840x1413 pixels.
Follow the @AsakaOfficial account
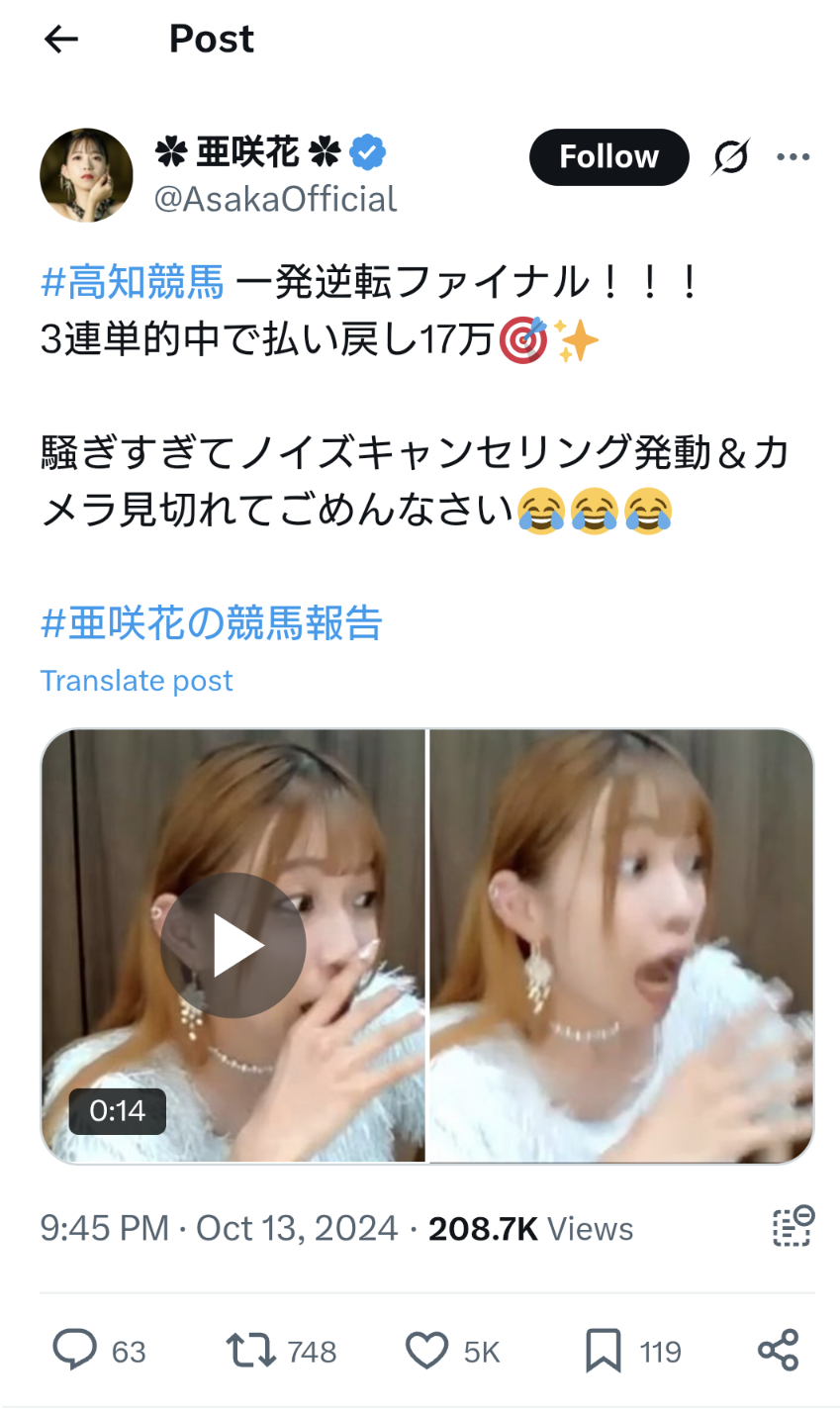pos(608,156)
